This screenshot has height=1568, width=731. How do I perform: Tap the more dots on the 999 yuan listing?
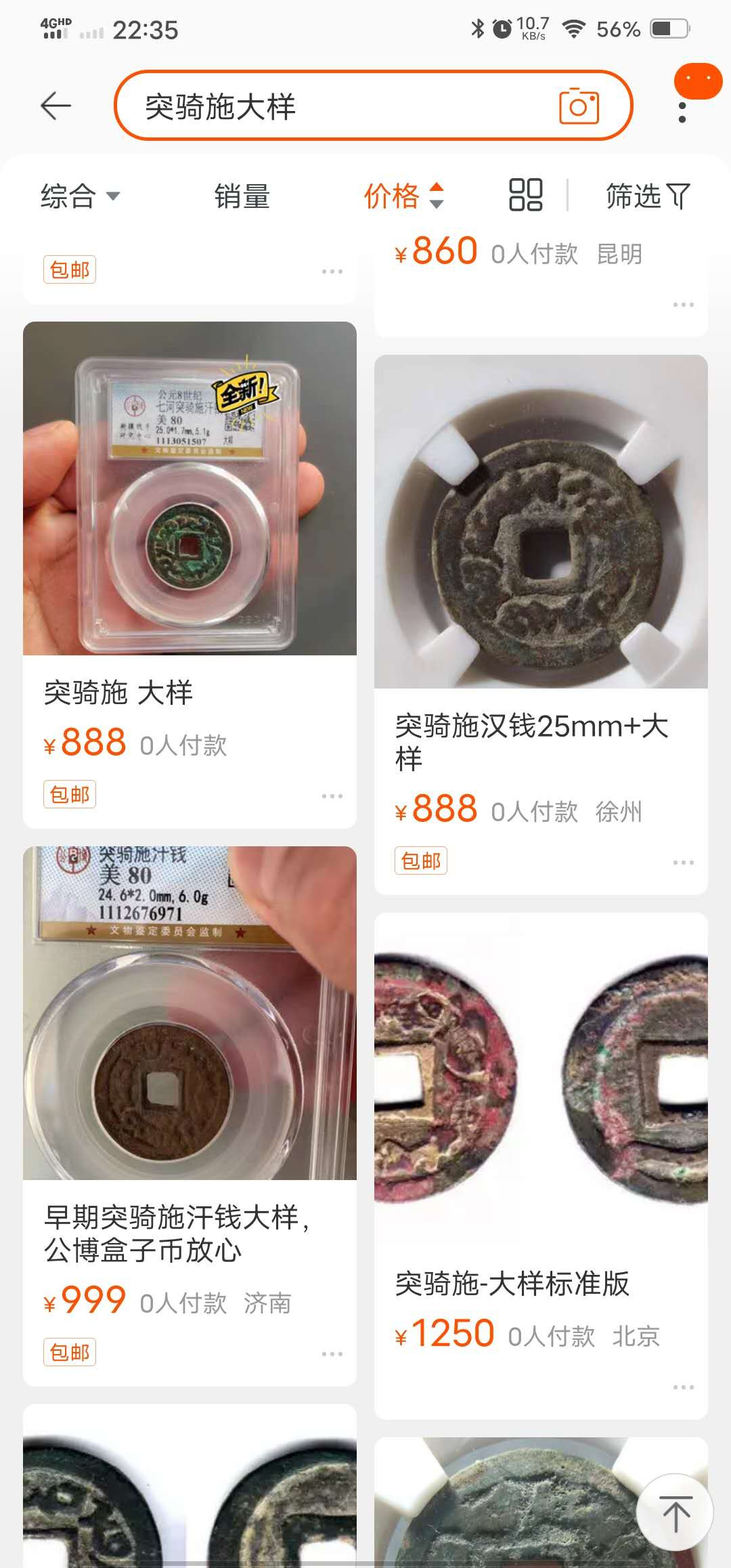331,1354
